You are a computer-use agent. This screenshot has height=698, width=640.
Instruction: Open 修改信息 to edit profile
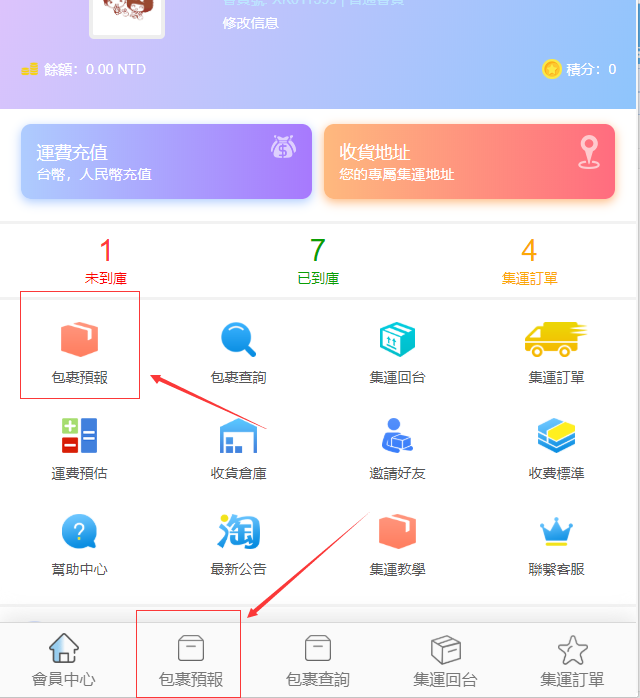coord(250,23)
